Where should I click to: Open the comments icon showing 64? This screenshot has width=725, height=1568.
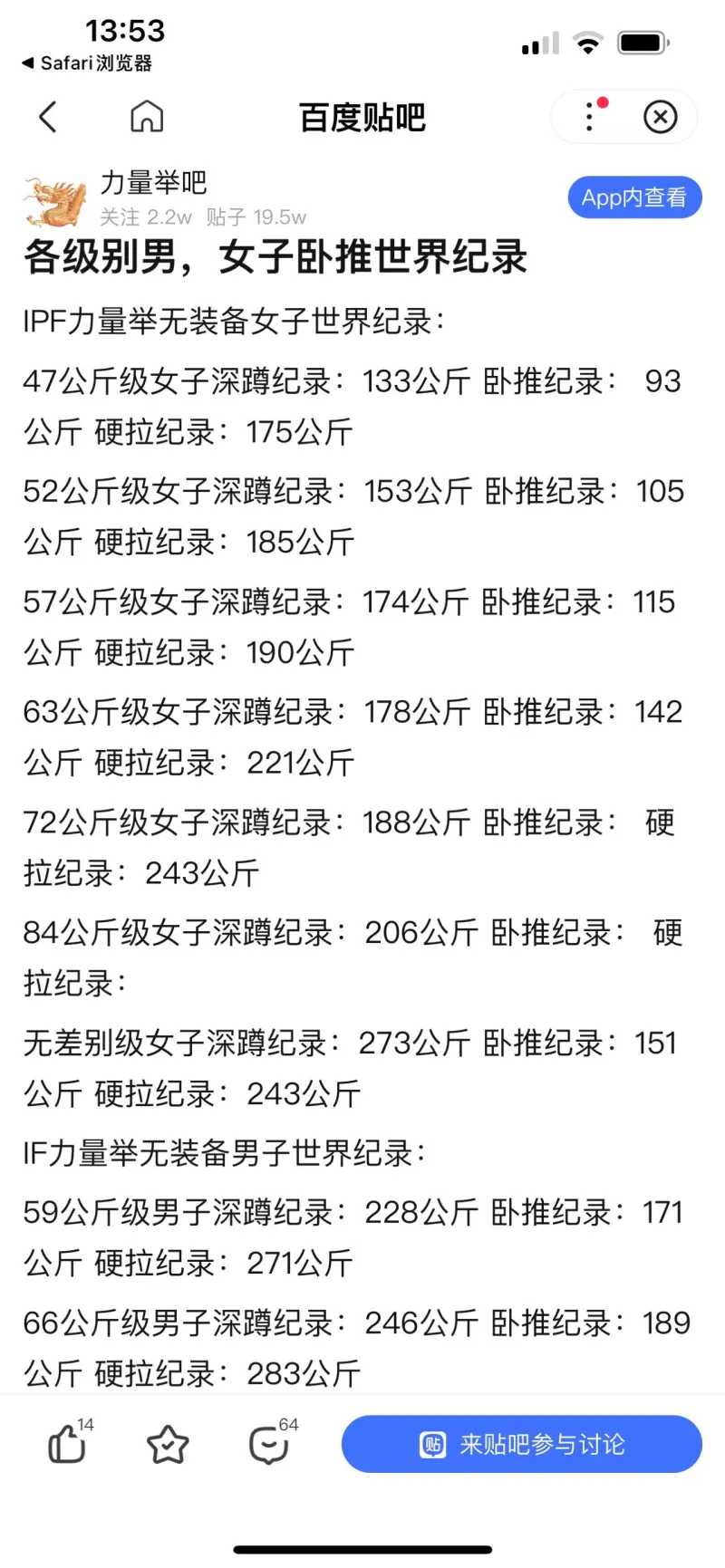[269, 1444]
